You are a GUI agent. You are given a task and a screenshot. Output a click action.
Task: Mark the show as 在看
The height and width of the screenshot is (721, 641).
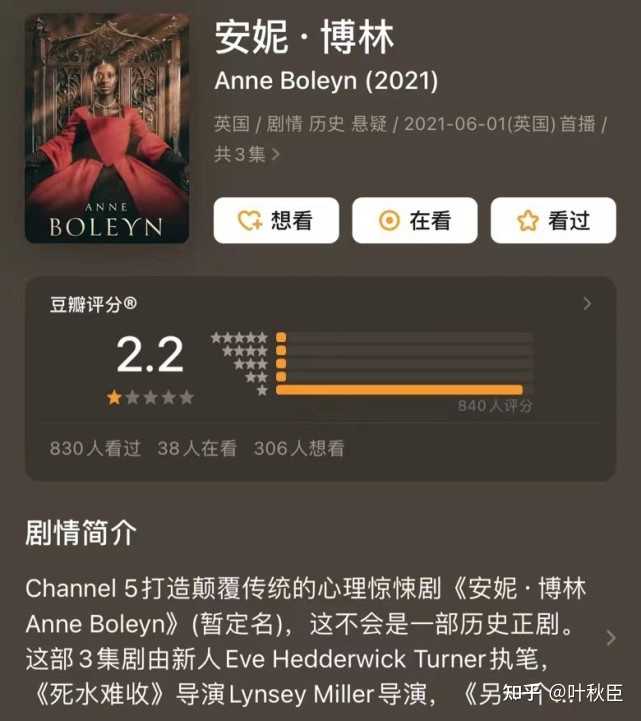(x=414, y=221)
